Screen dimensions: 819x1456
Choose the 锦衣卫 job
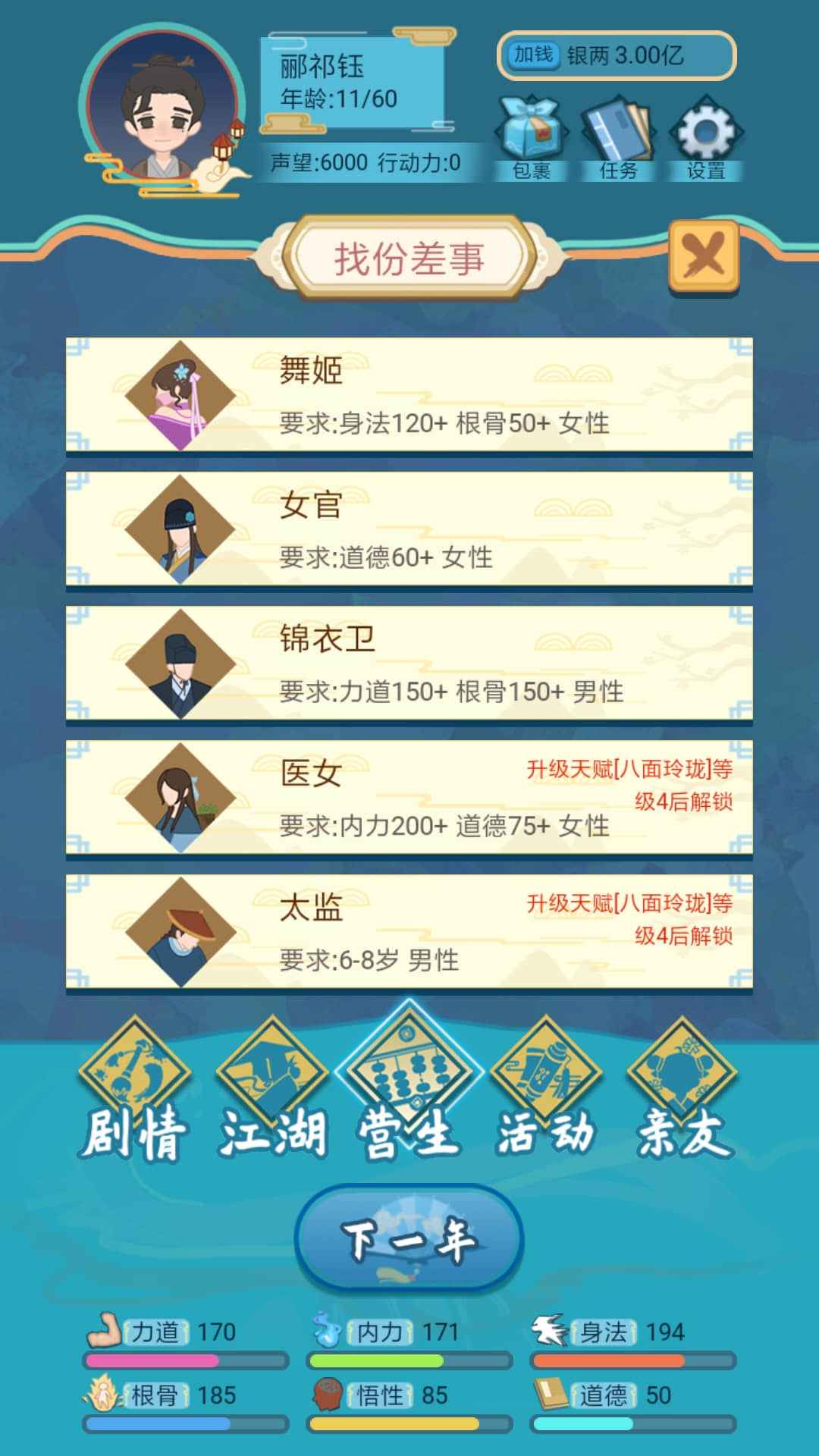409,664
